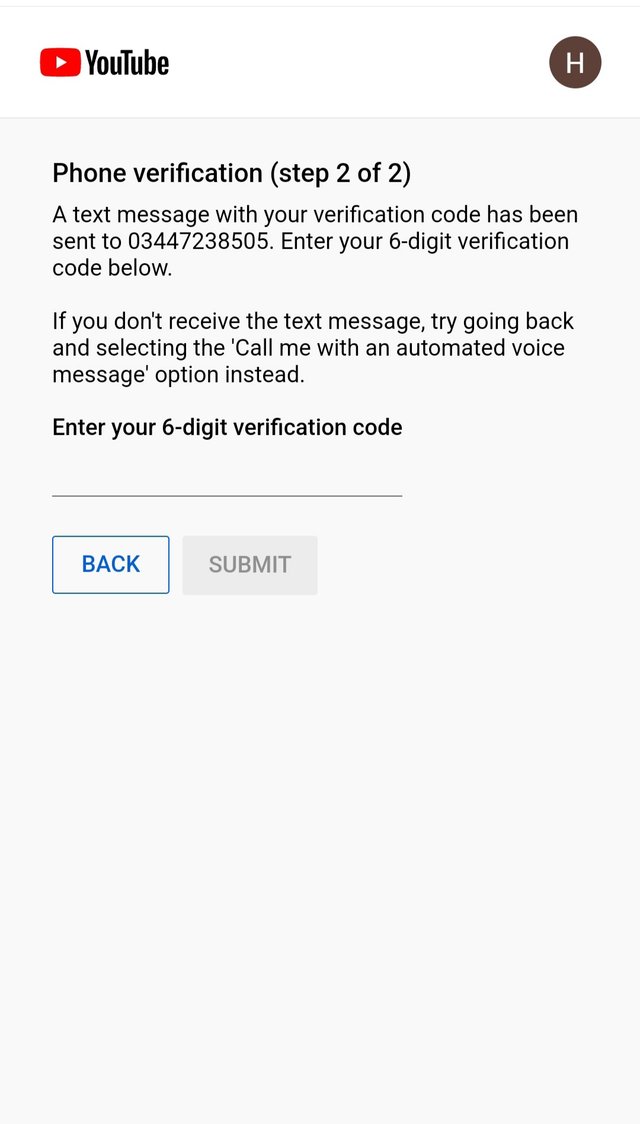
Task: Open the H account avatar
Action: 575,63
